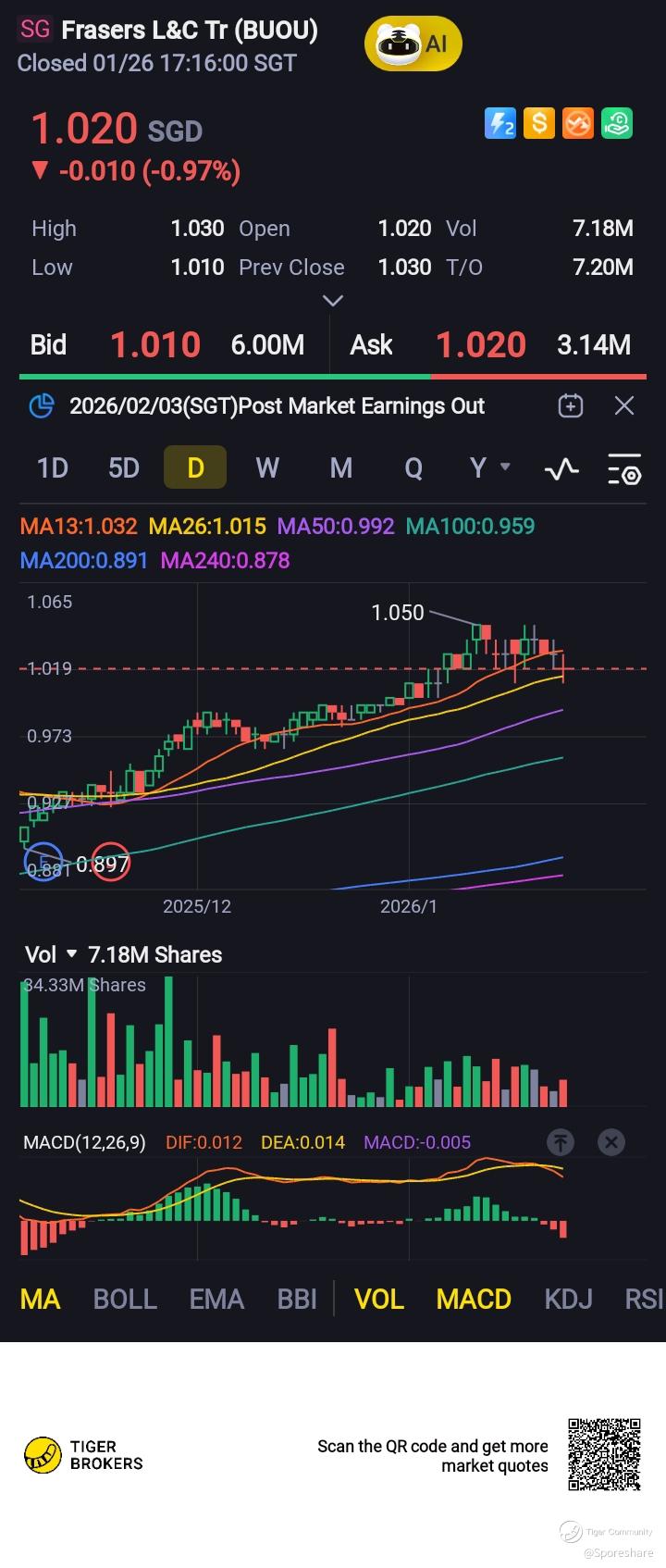Add earnings date to calendar

pyautogui.click(x=571, y=405)
